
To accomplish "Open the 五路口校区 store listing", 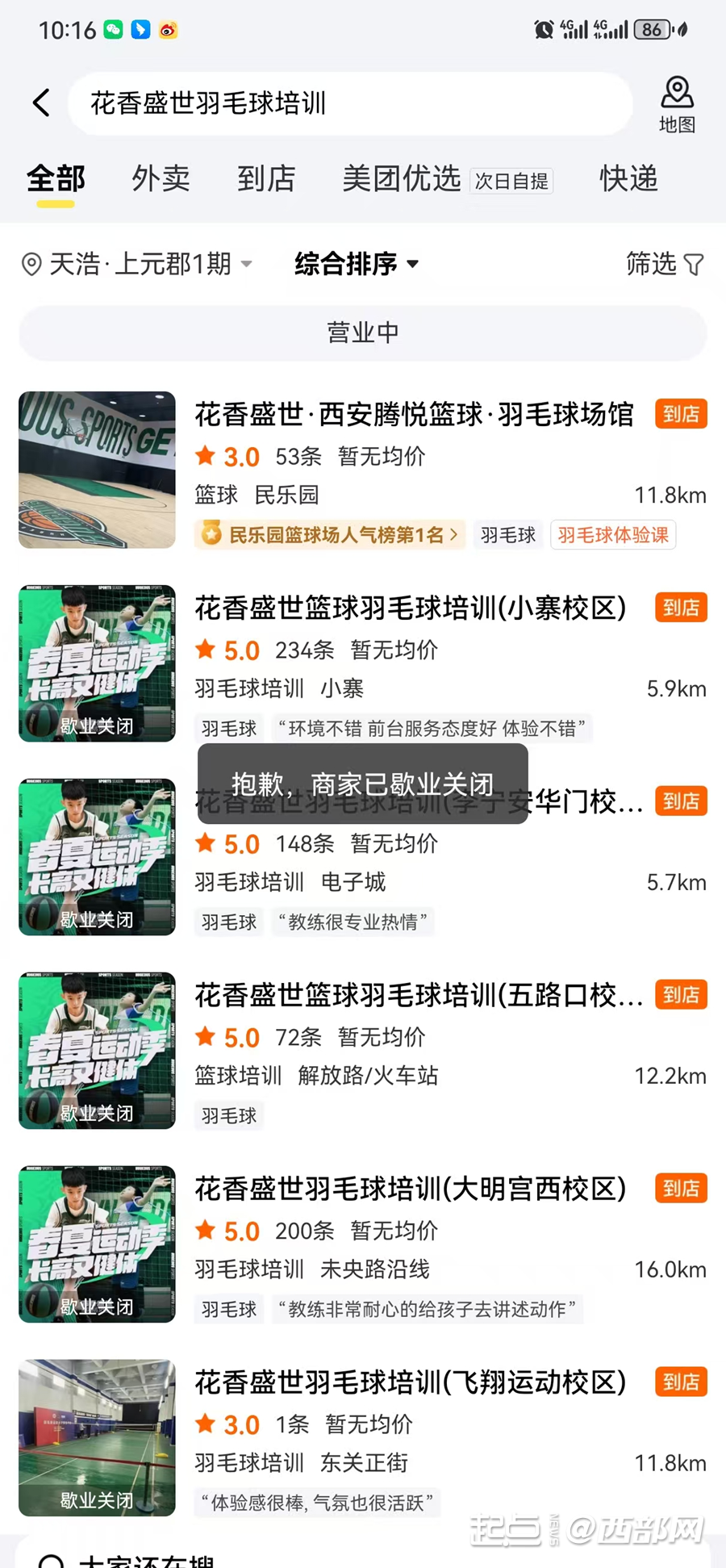I will point(419,996).
